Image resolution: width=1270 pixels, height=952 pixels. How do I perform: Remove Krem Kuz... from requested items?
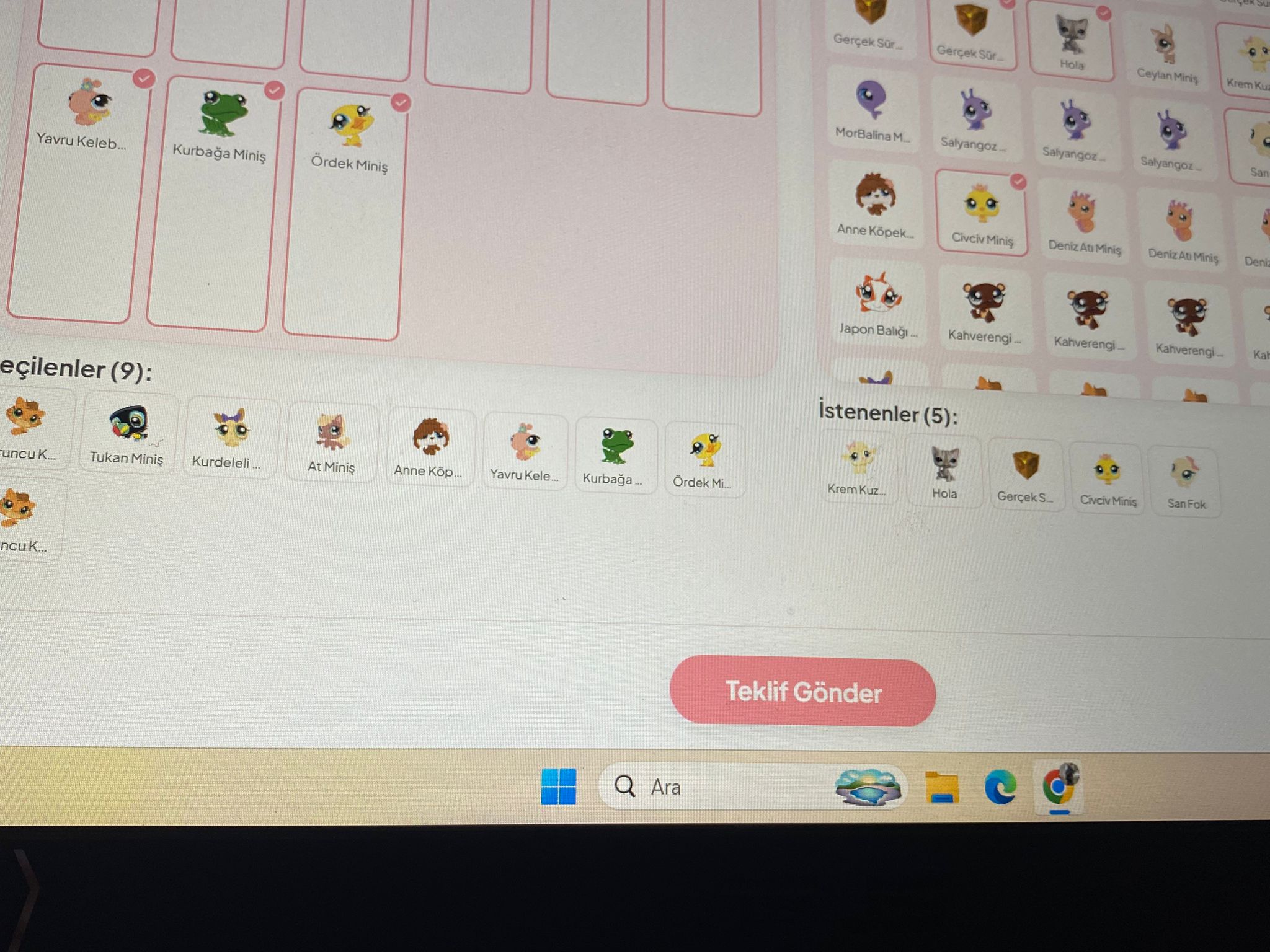click(x=858, y=468)
